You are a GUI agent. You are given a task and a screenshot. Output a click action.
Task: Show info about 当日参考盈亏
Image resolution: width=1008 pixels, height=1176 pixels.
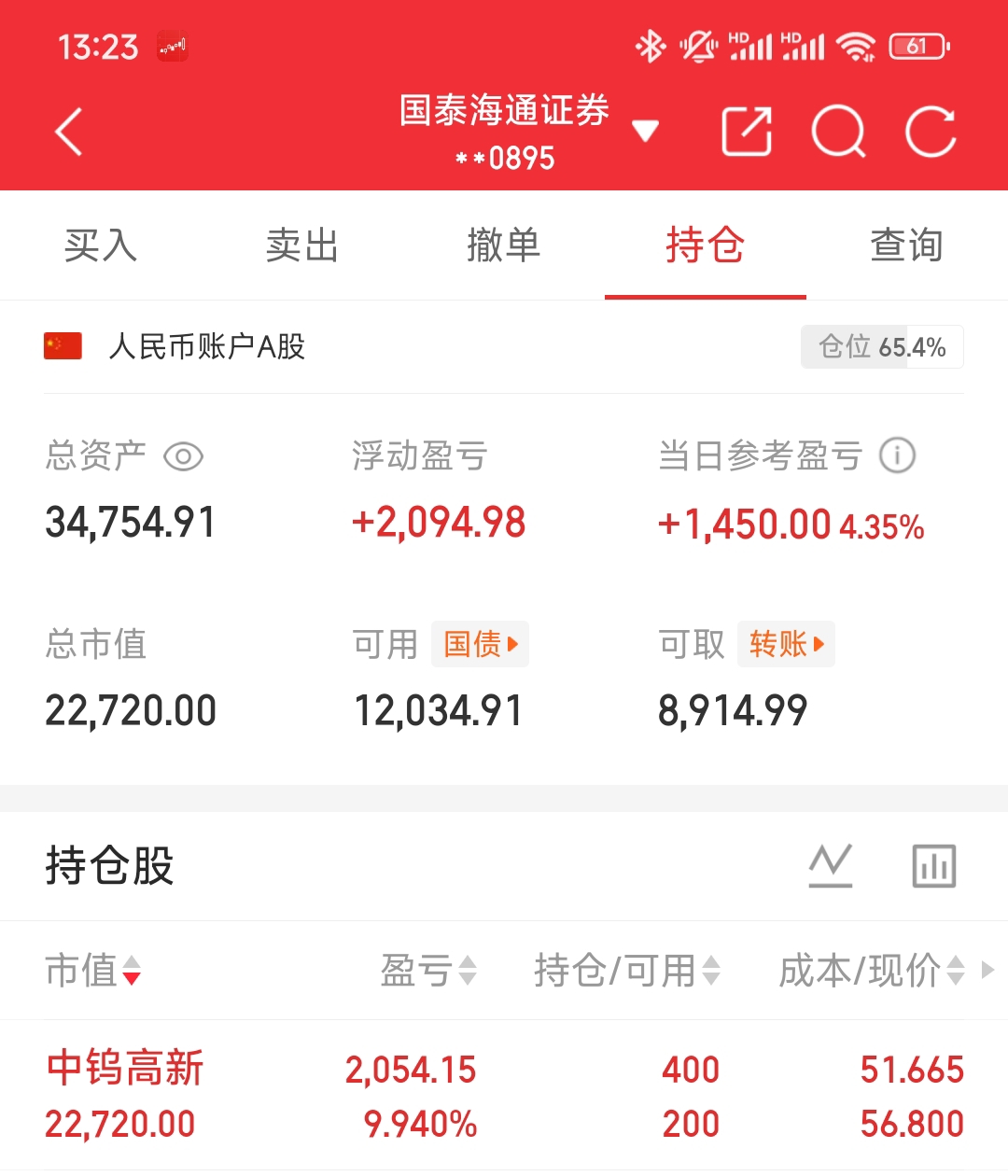(898, 455)
